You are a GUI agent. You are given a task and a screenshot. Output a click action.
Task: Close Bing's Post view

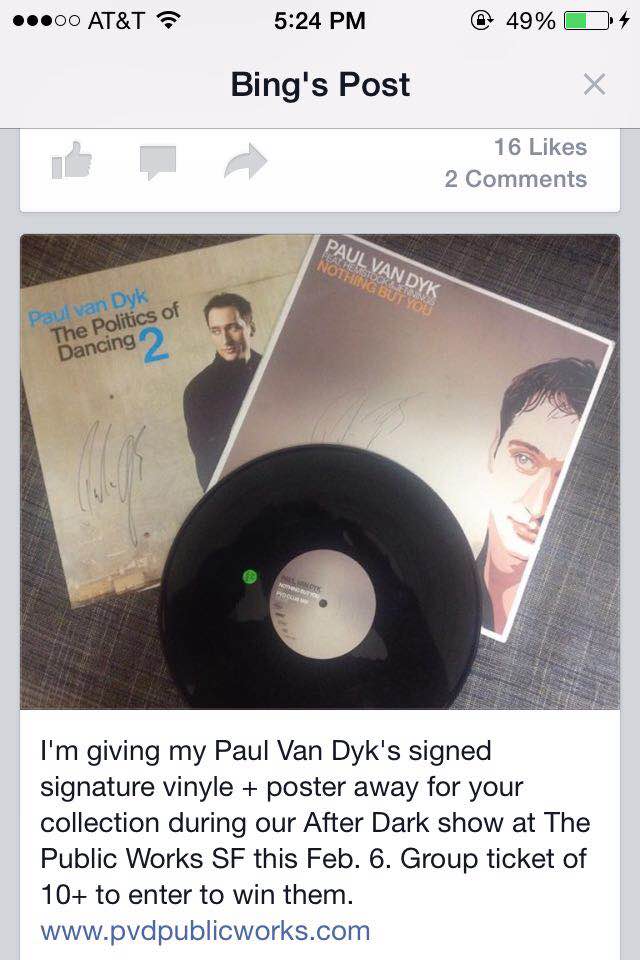594,85
